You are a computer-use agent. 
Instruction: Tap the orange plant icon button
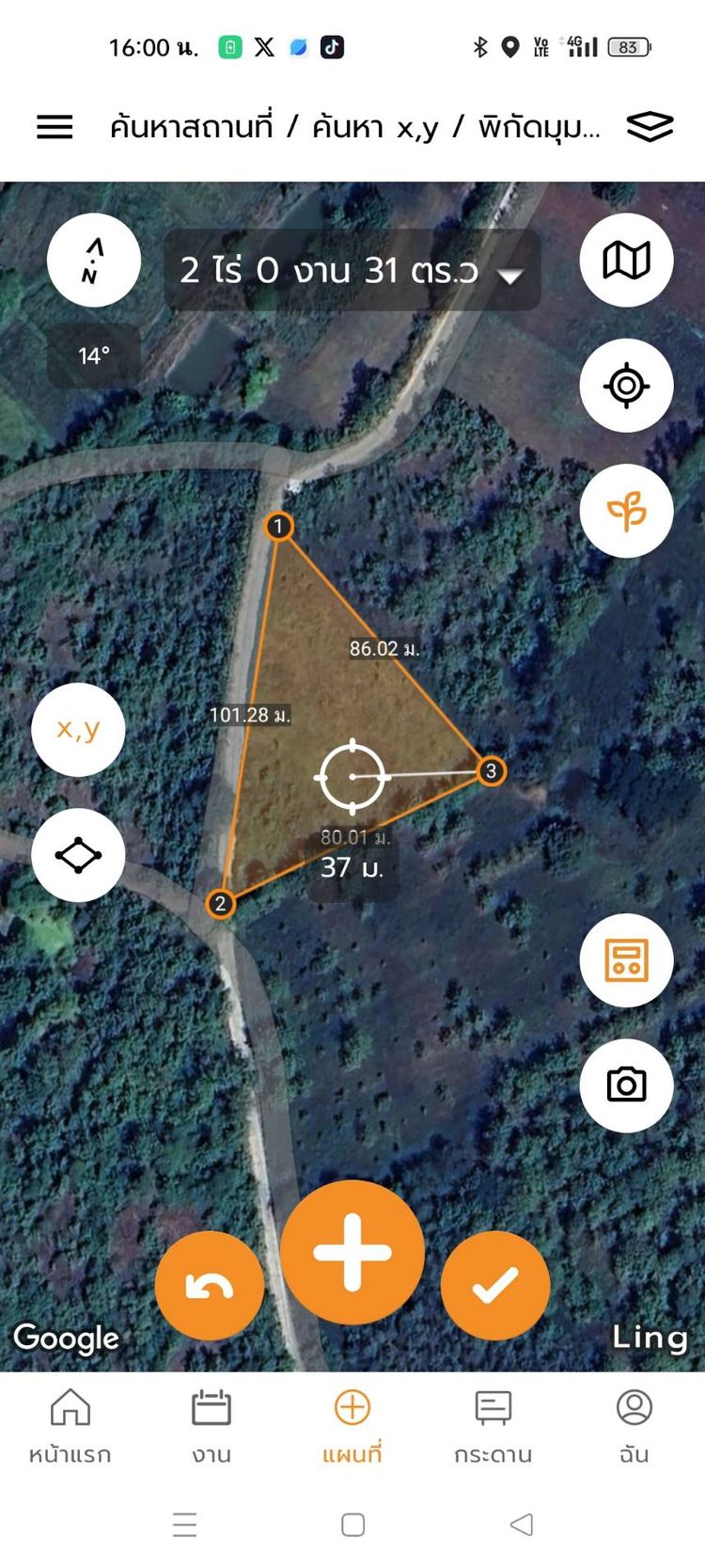[x=626, y=511]
